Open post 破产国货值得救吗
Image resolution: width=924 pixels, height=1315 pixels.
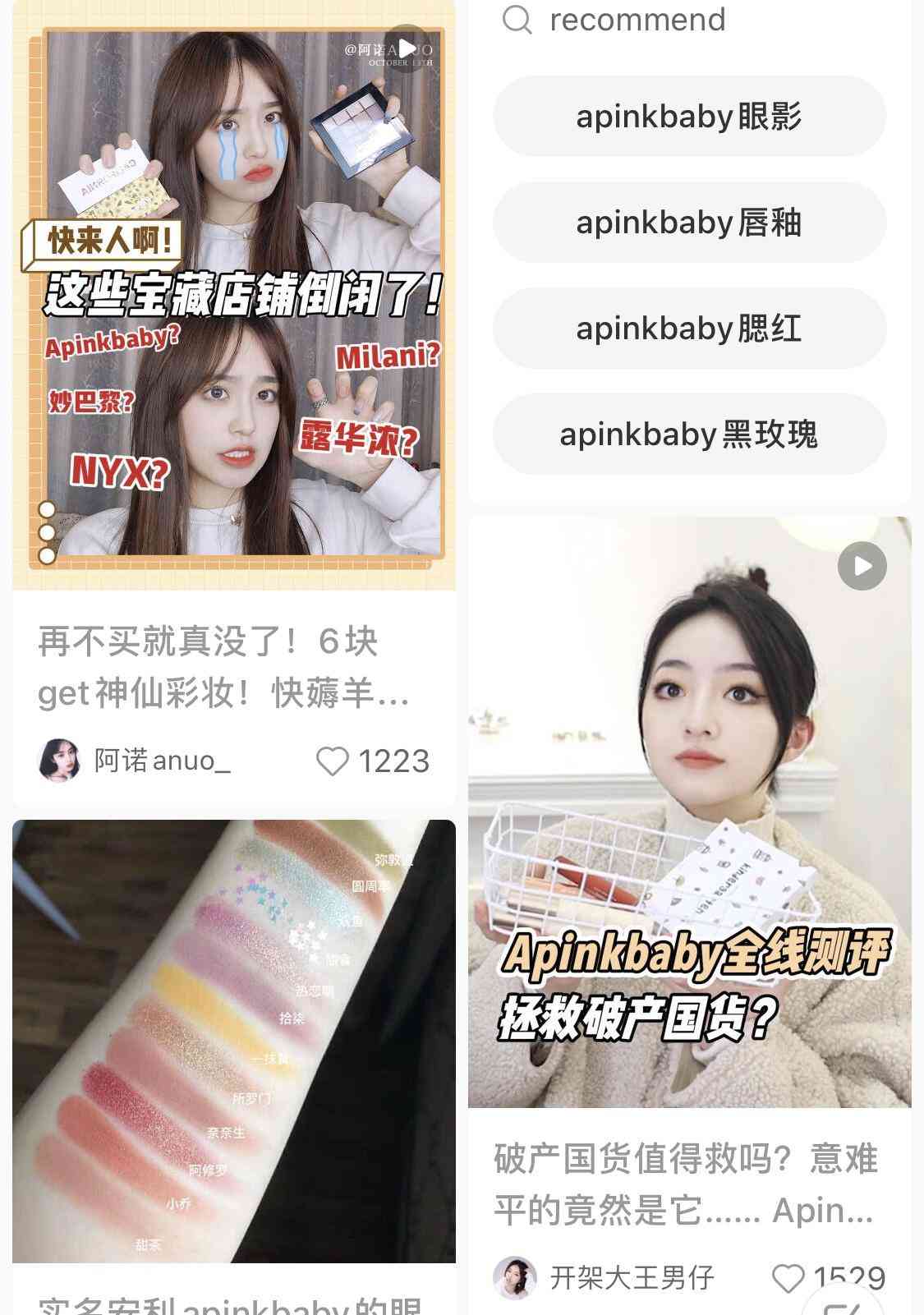click(688, 1179)
